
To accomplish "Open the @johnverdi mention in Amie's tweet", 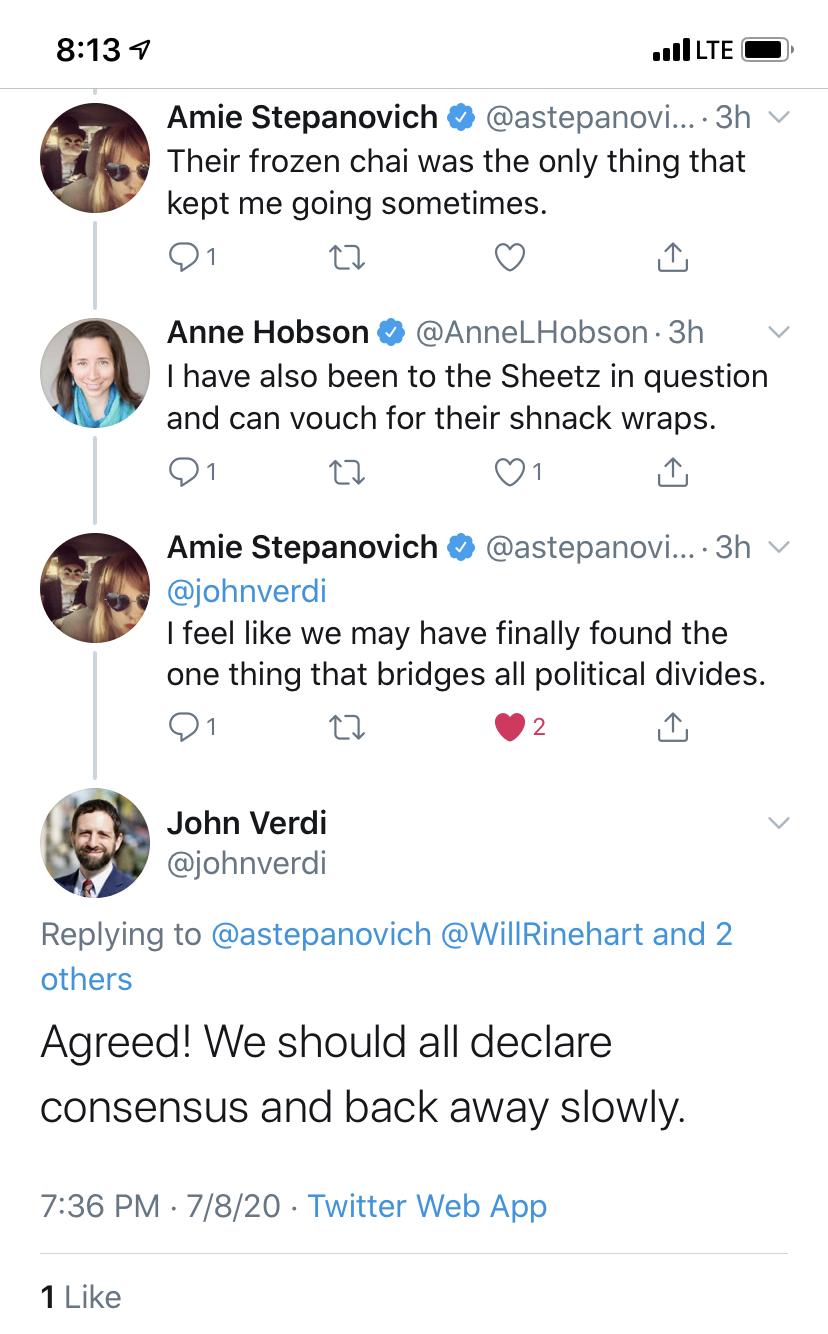I will [x=247, y=591].
